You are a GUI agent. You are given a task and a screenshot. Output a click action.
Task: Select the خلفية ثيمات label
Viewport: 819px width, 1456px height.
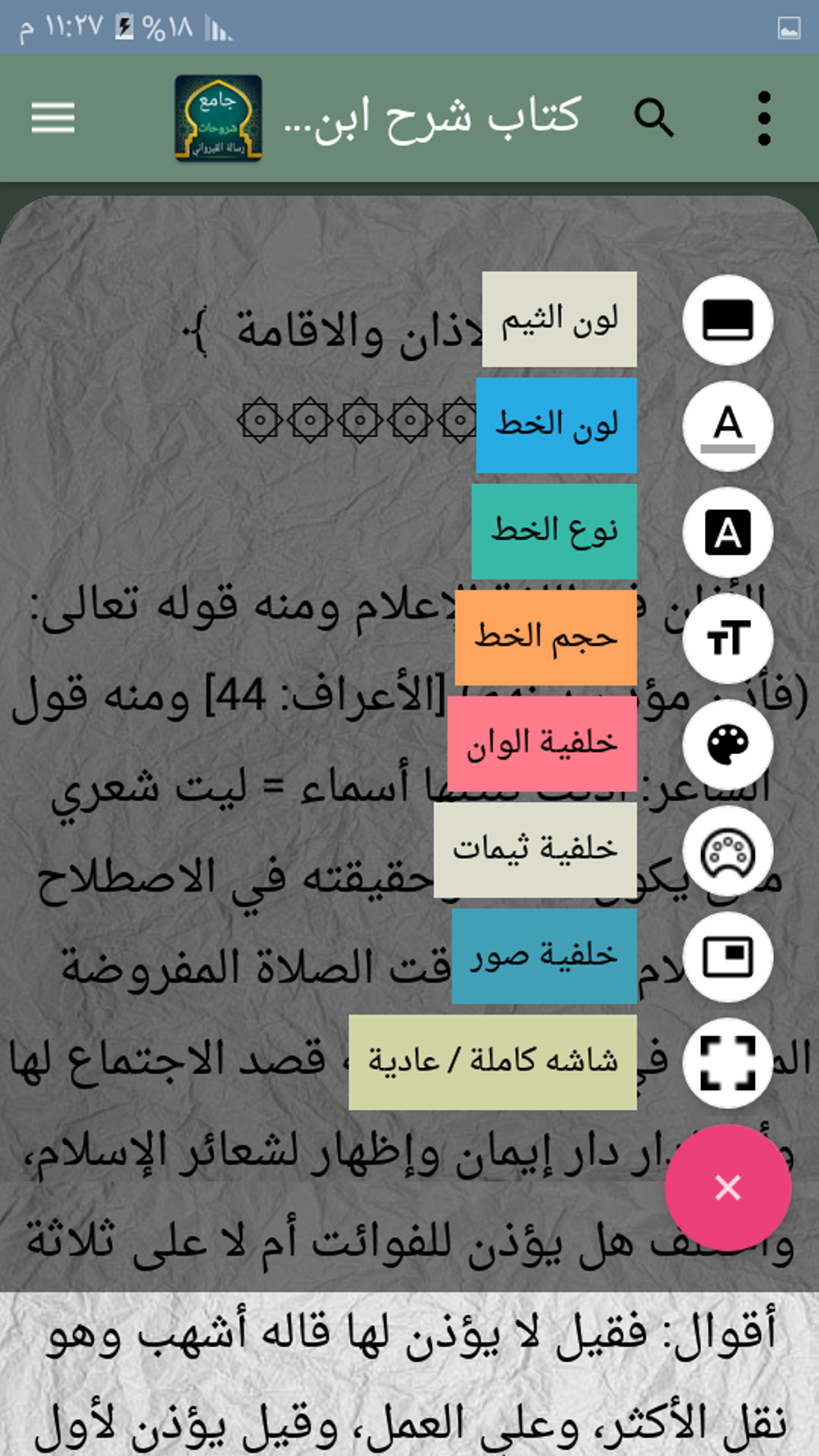click(x=536, y=850)
